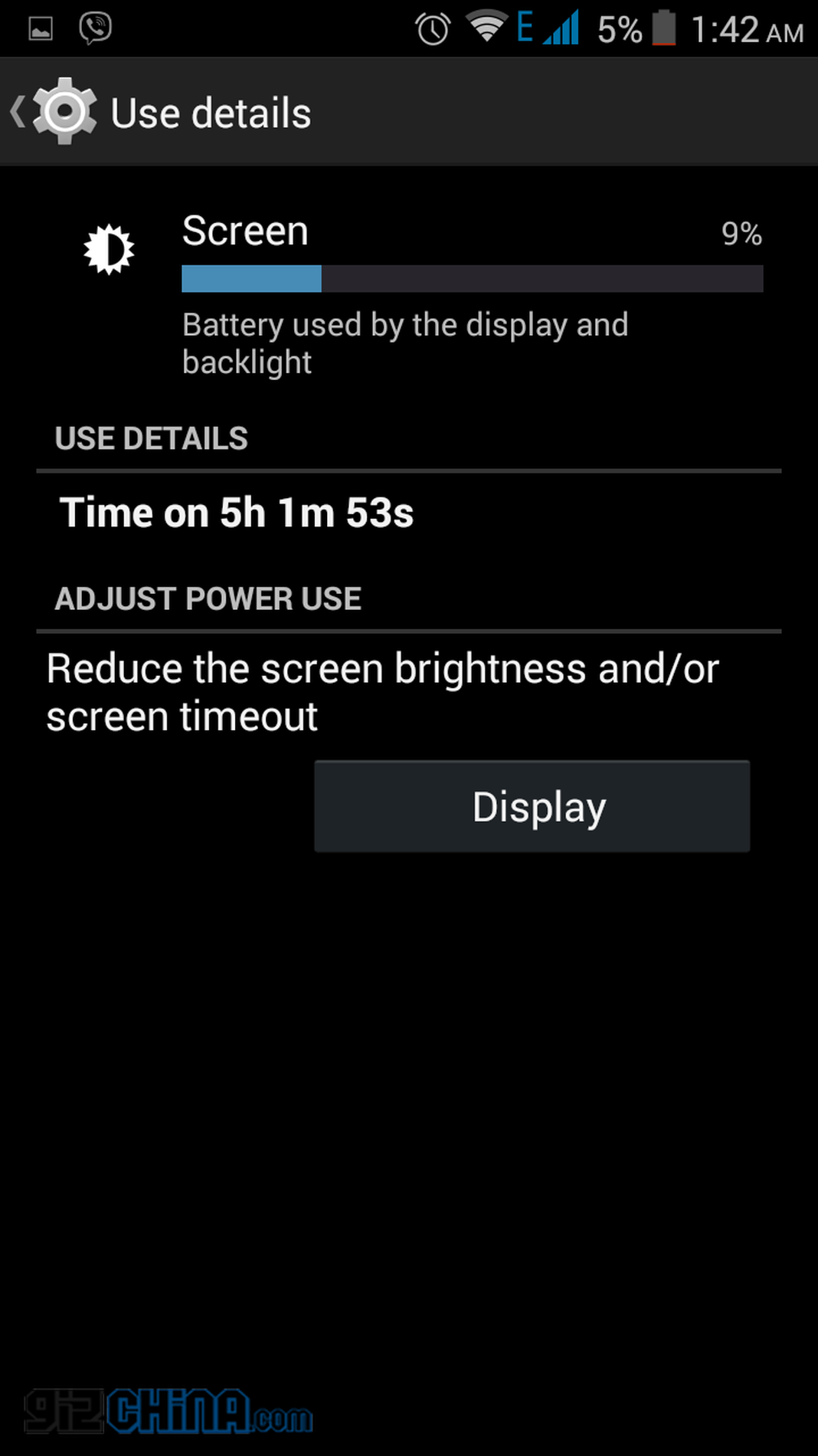Open the Display settings button
The width and height of the screenshot is (818, 1456).
click(532, 806)
